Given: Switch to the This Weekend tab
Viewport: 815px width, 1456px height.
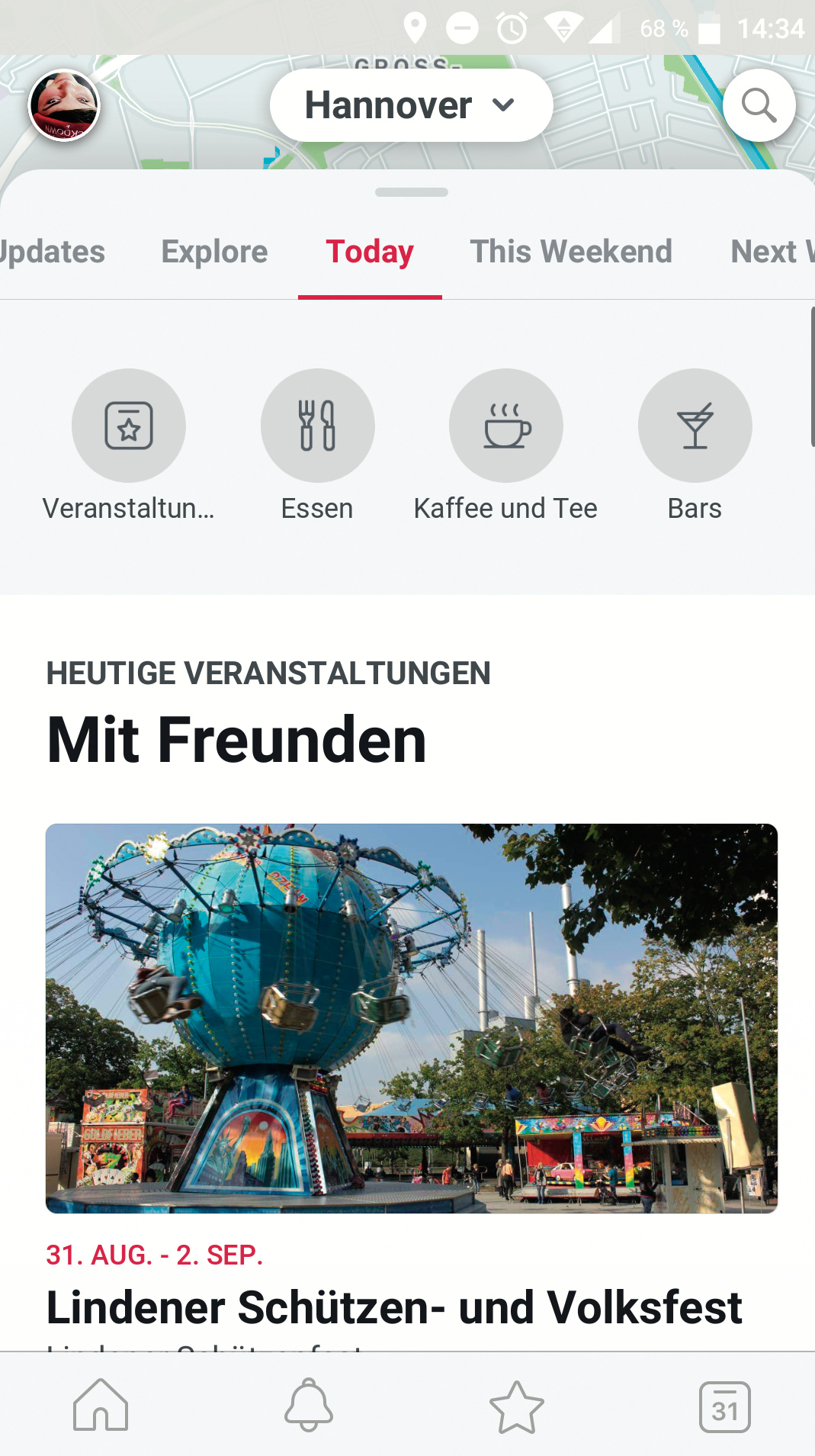Looking at the screenshot, I should [x=571, y=252].
